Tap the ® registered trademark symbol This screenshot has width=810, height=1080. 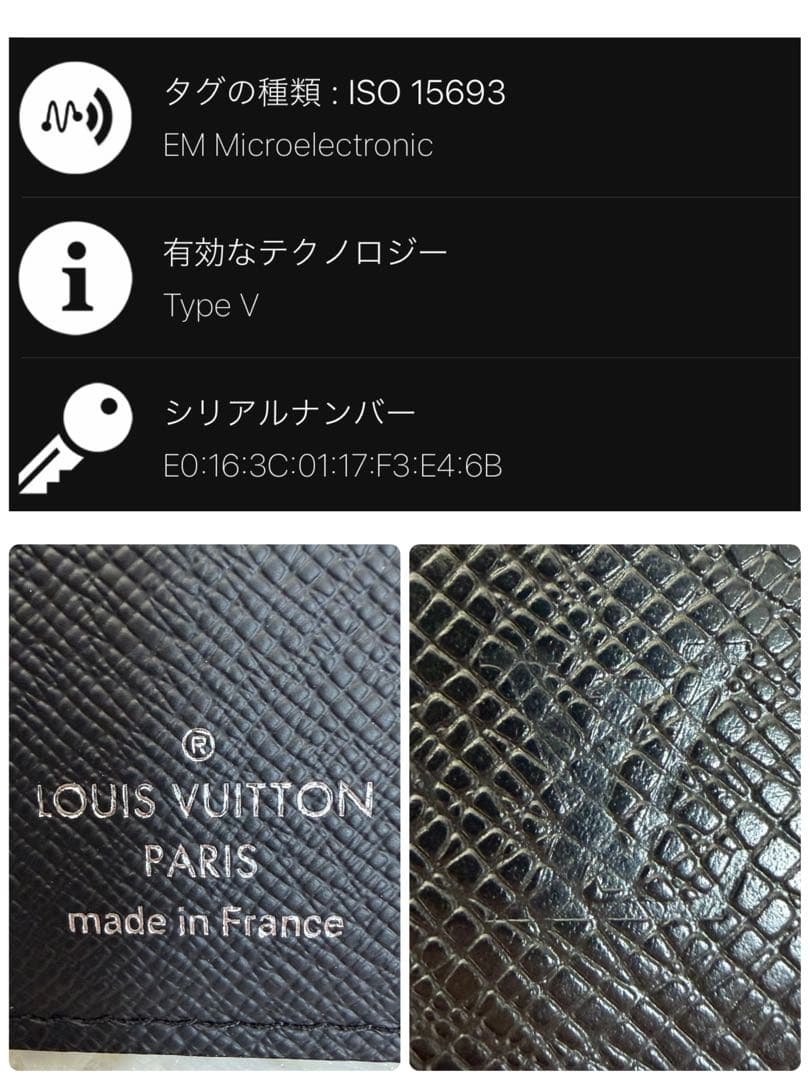point(199,744)
